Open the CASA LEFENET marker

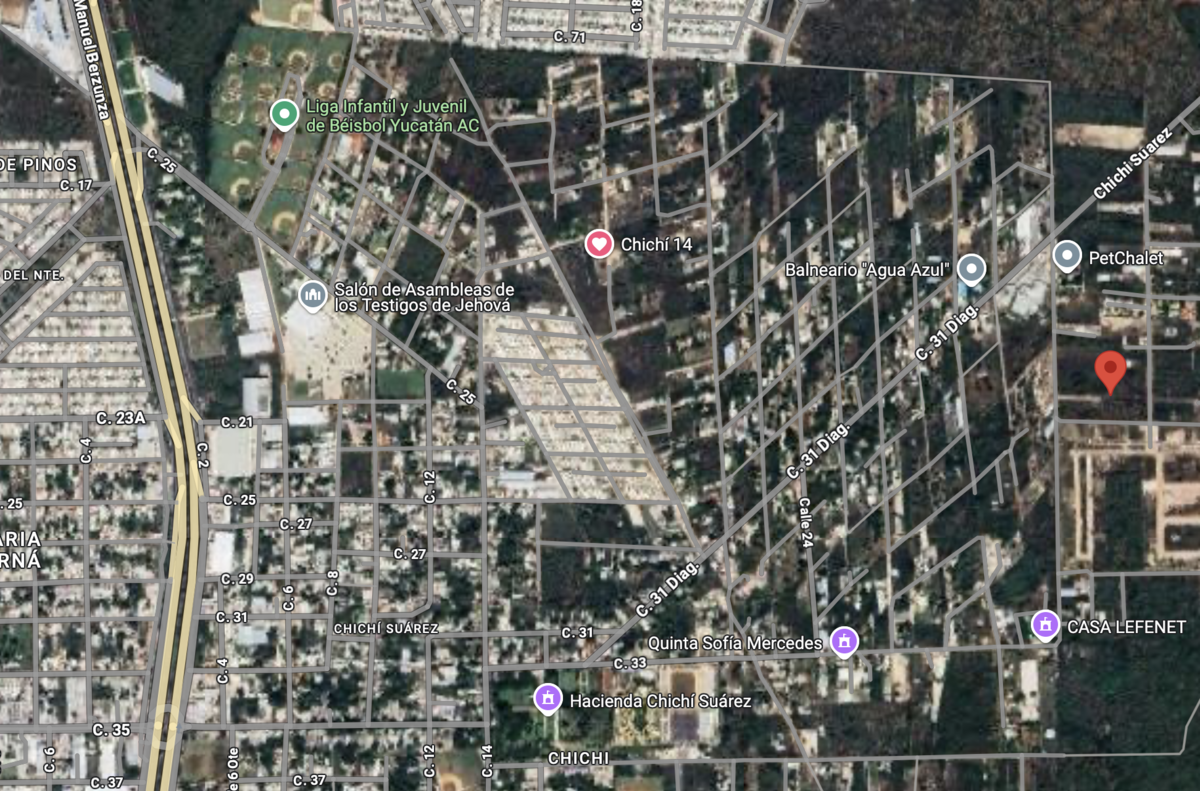coord(1046,626)
